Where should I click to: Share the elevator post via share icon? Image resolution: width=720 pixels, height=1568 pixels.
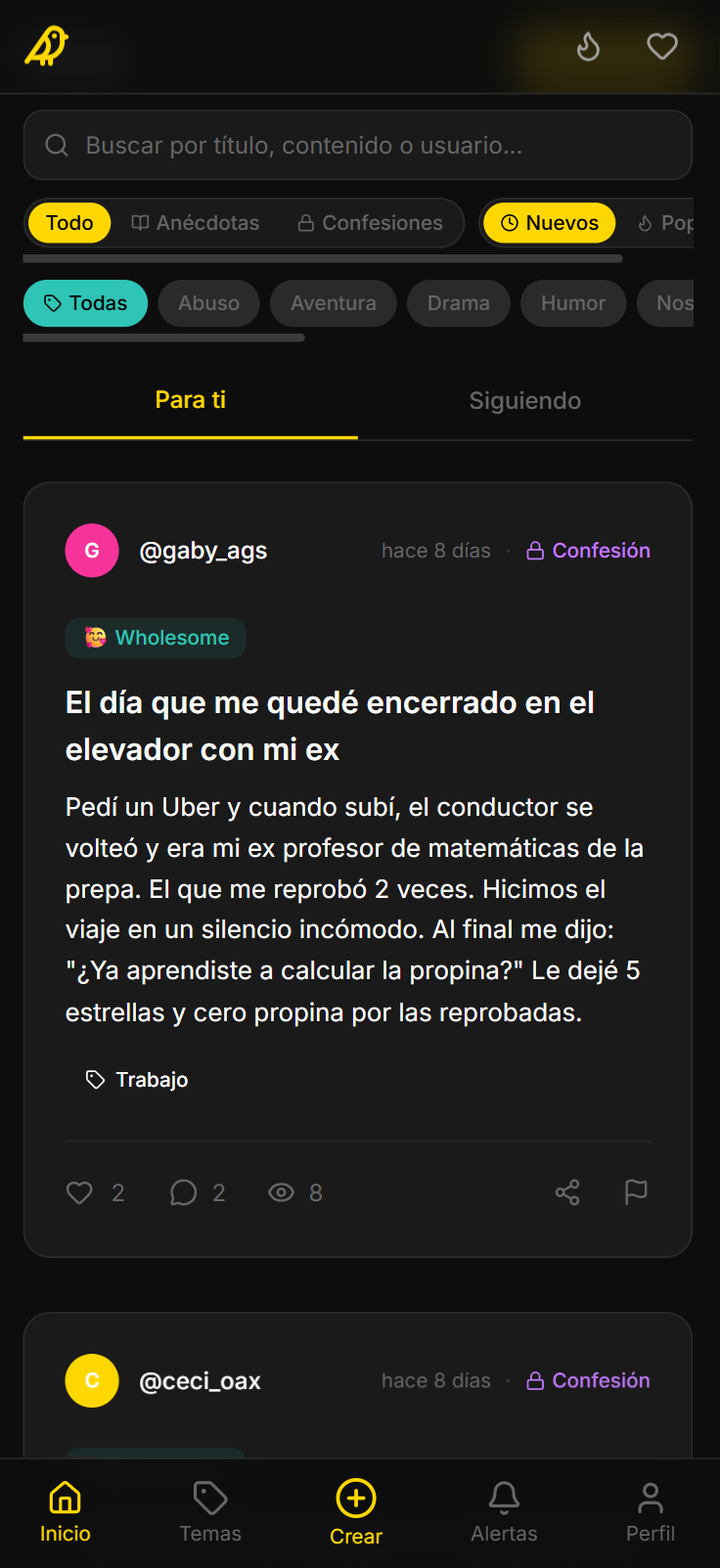coord(567,1192)
